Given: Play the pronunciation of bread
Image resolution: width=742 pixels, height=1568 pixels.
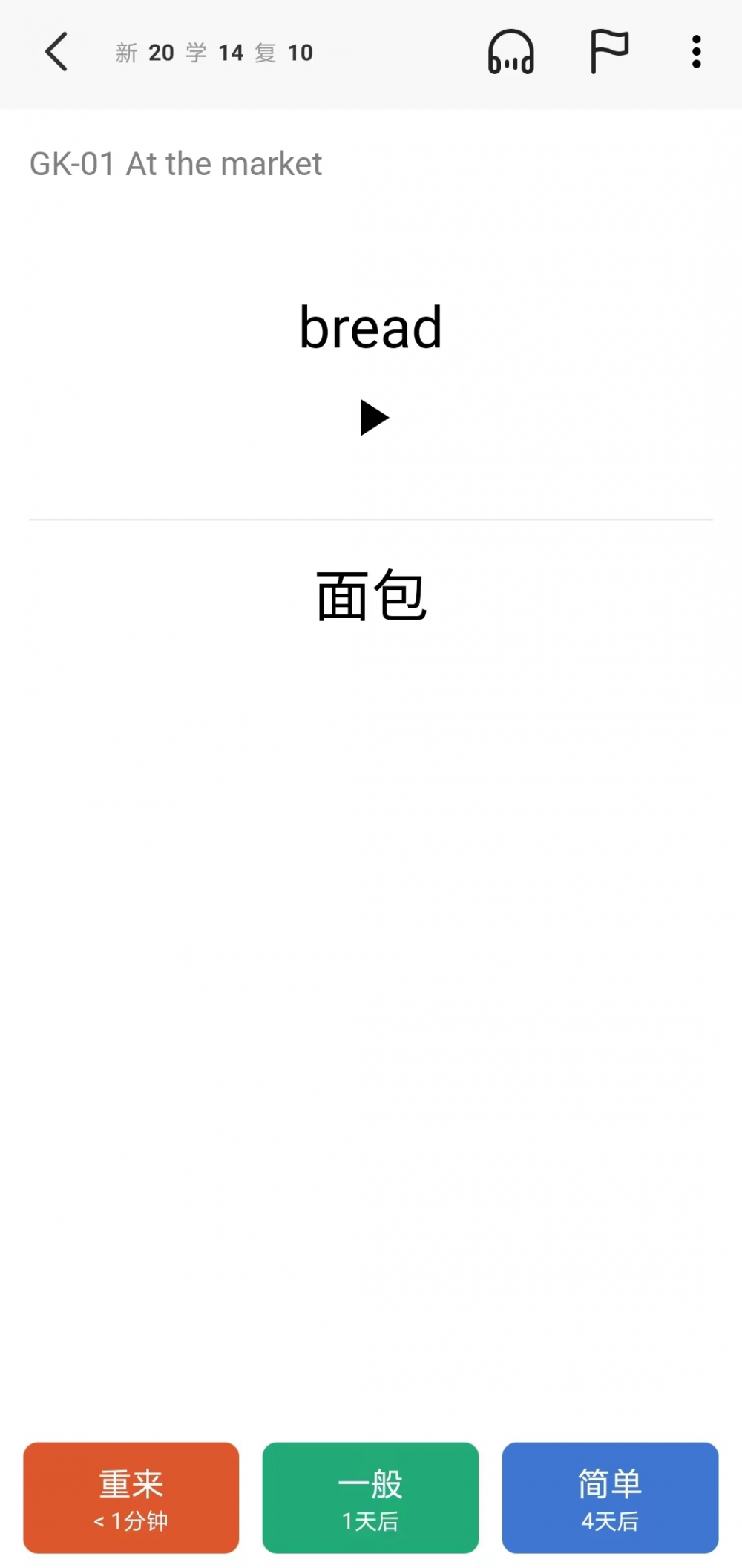Looking at the screenshot, I should coord(374,418).
